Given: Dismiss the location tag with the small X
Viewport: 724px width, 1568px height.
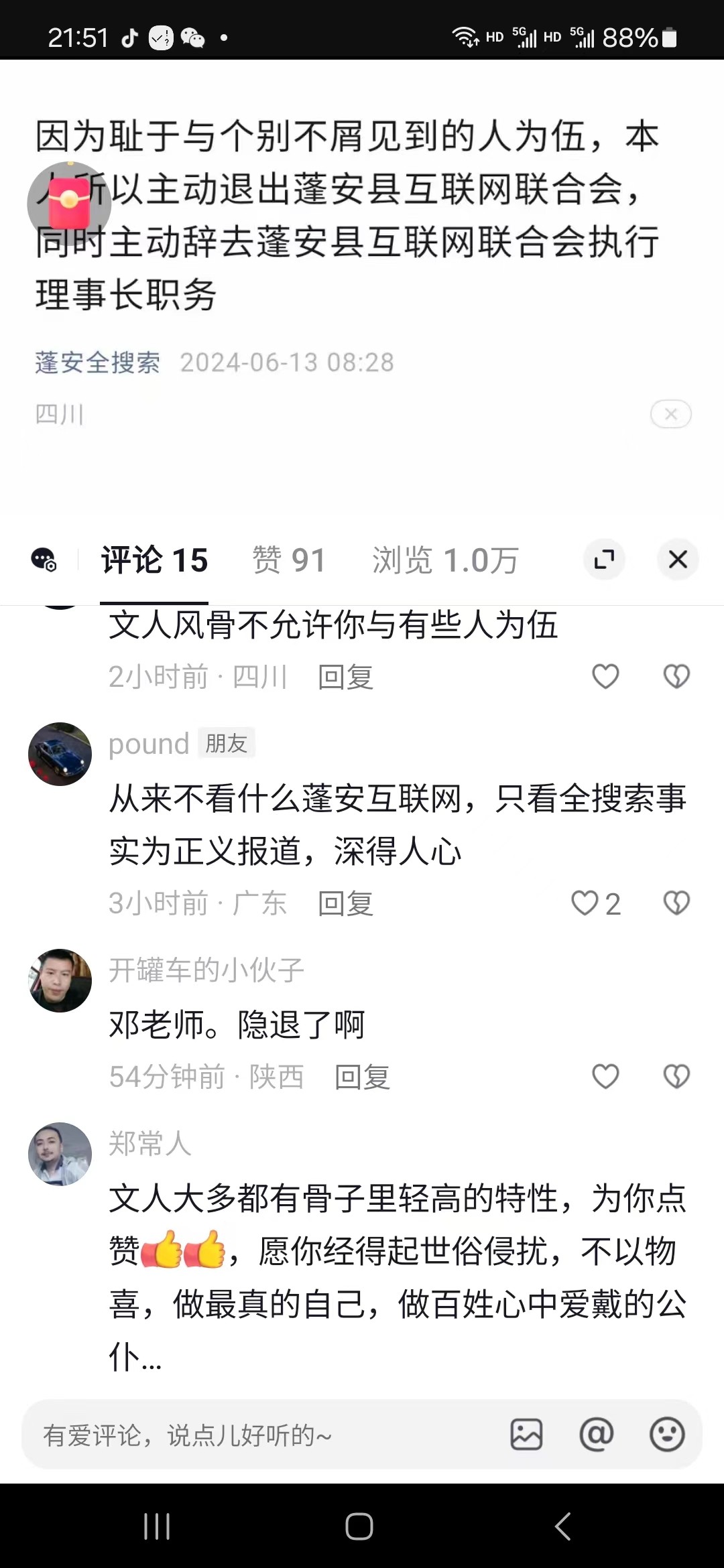Looking at the screenshot, I should [x=670, y=414].
